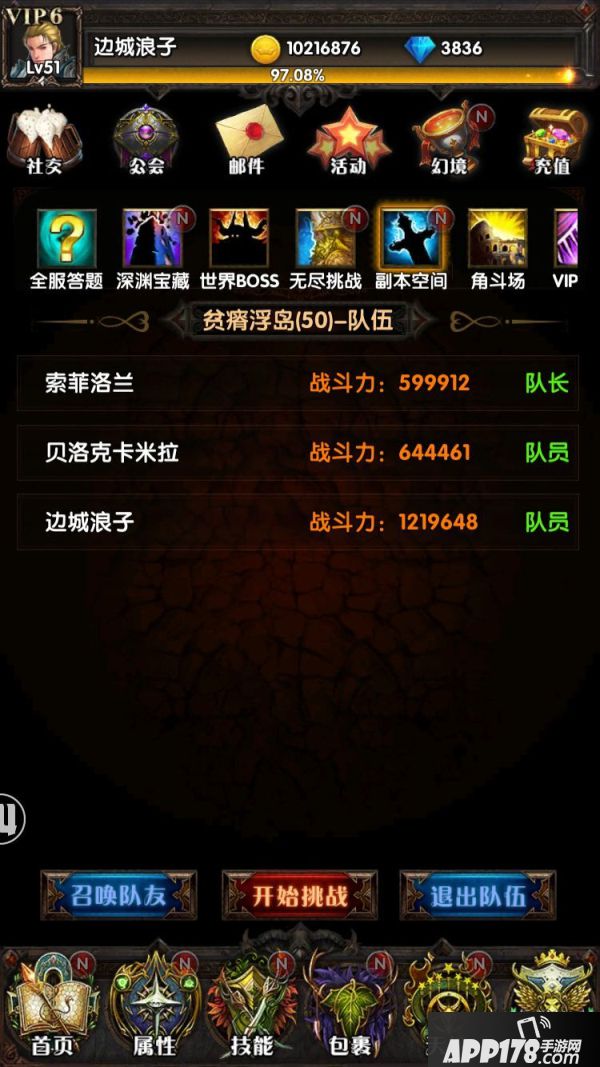Open the 邮件 mailbox
600x1067 pixels.
(x=246, y=140)
